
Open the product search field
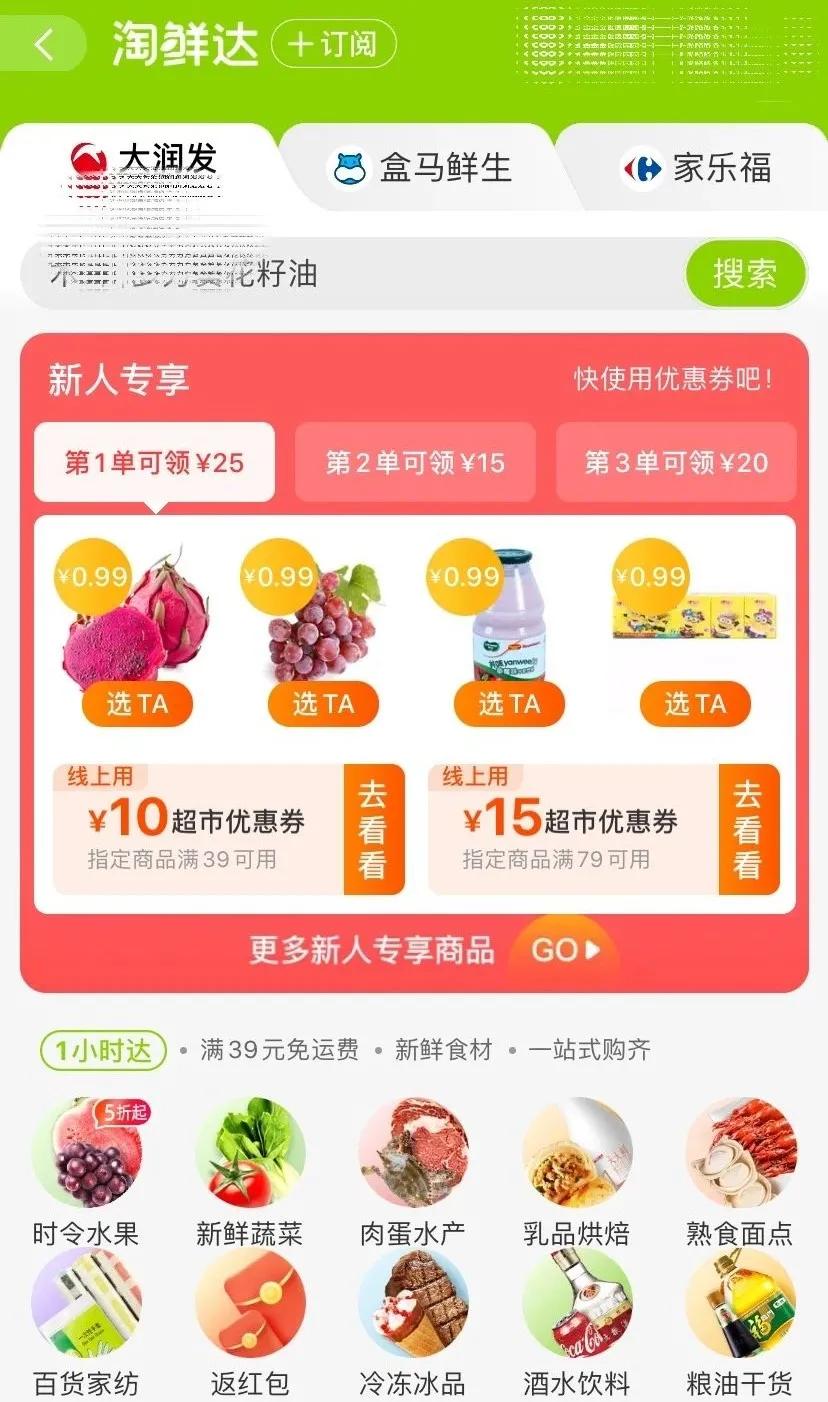click(350, 274)
